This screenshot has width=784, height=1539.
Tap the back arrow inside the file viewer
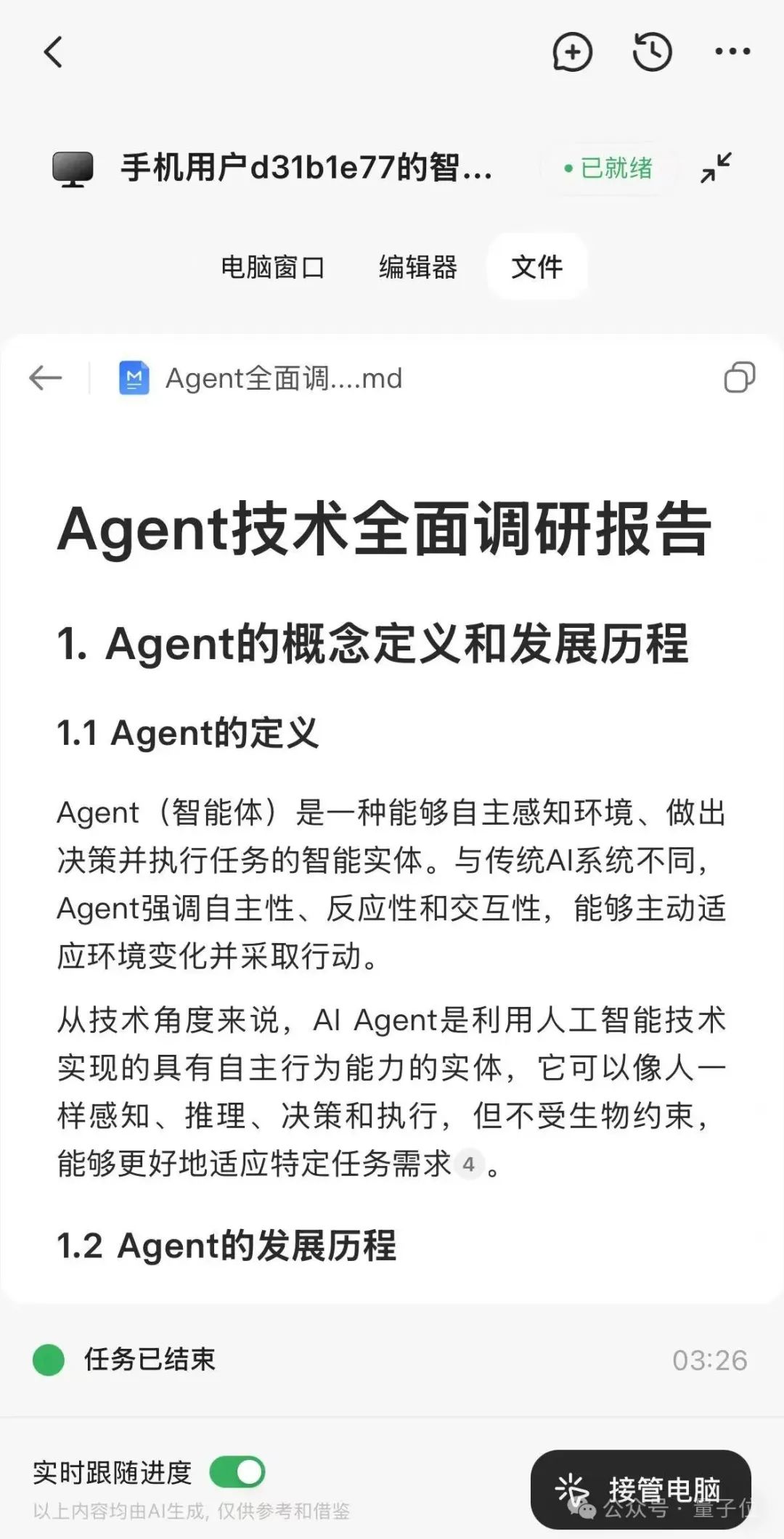tap(45, 377)
